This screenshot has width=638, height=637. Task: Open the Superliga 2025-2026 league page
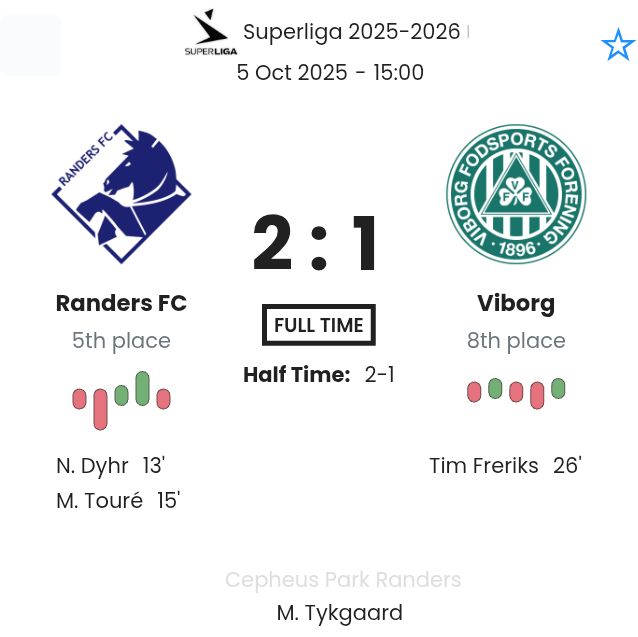[x=351, y=32]
